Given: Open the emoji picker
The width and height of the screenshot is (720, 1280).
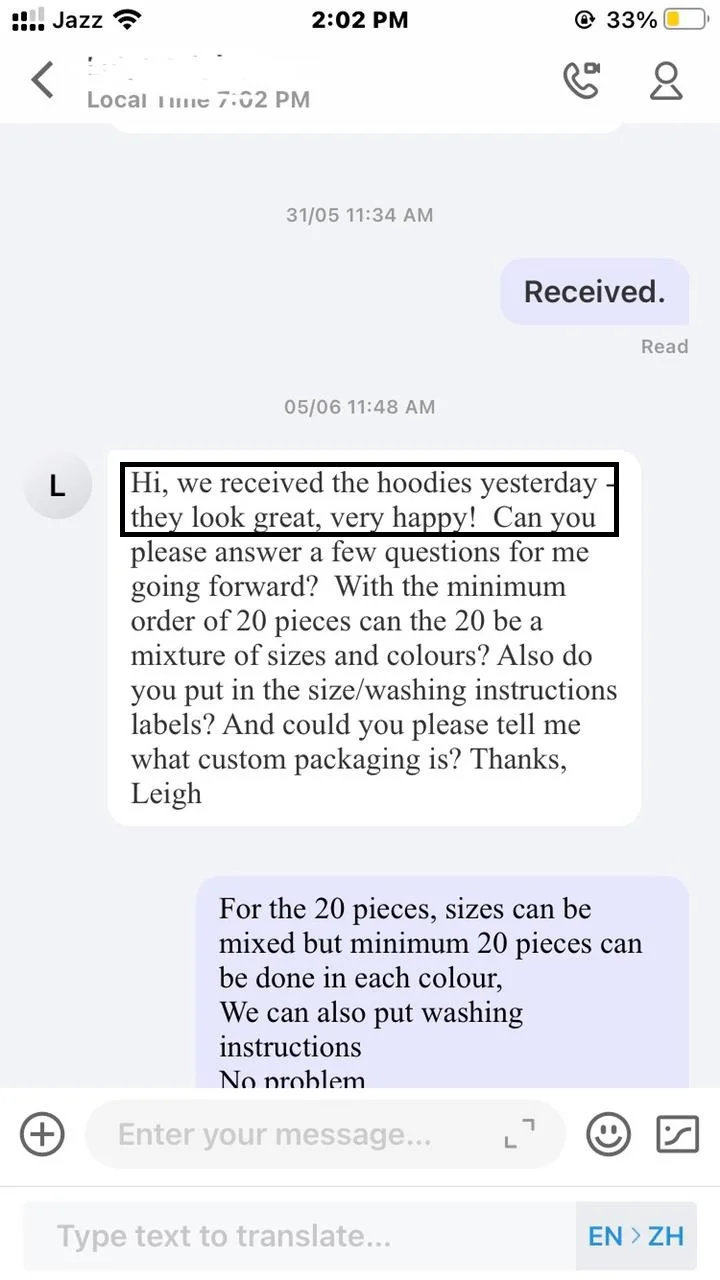Looking at the screenshot, I should (x=608, y=1134).
